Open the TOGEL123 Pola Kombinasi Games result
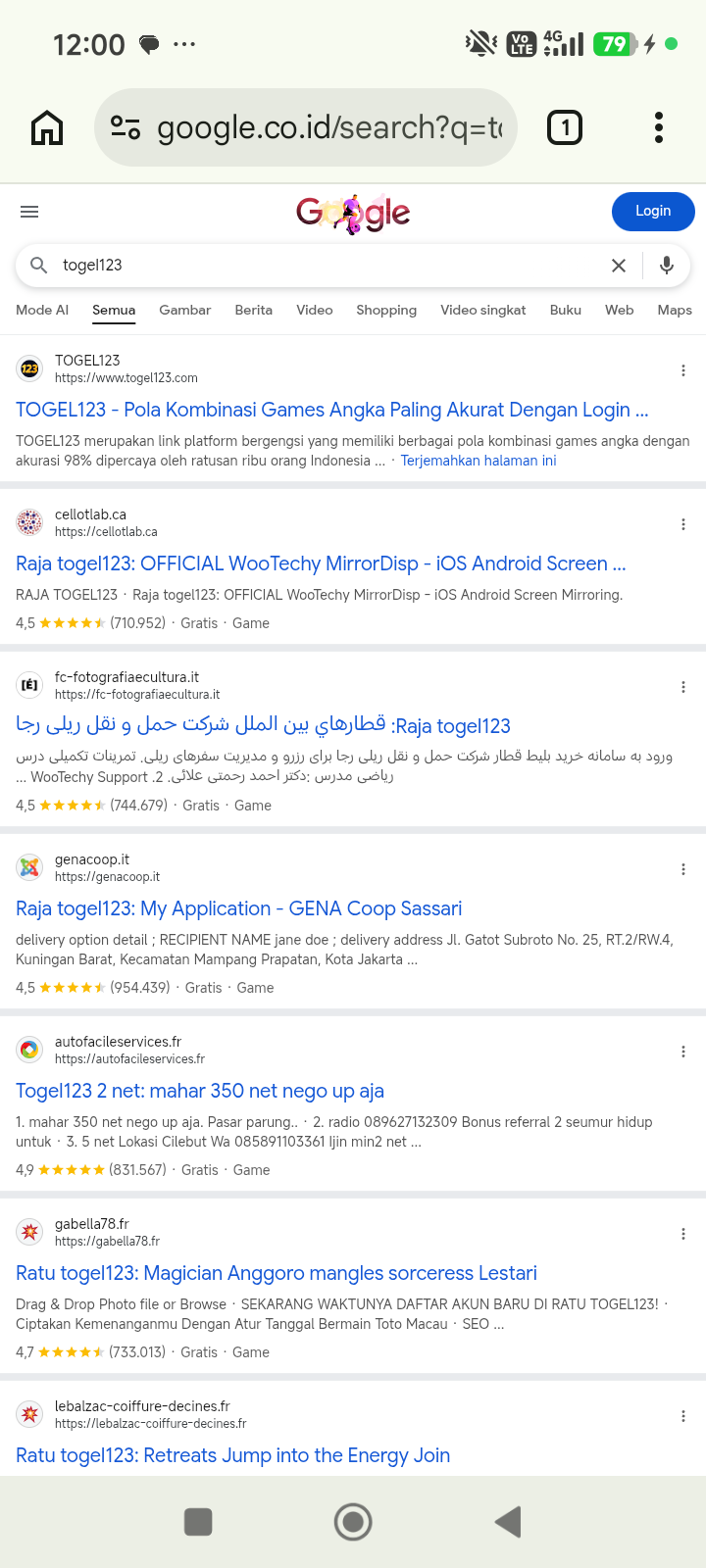Viewport: 706px width, 1568px height. tap(332, 410)
